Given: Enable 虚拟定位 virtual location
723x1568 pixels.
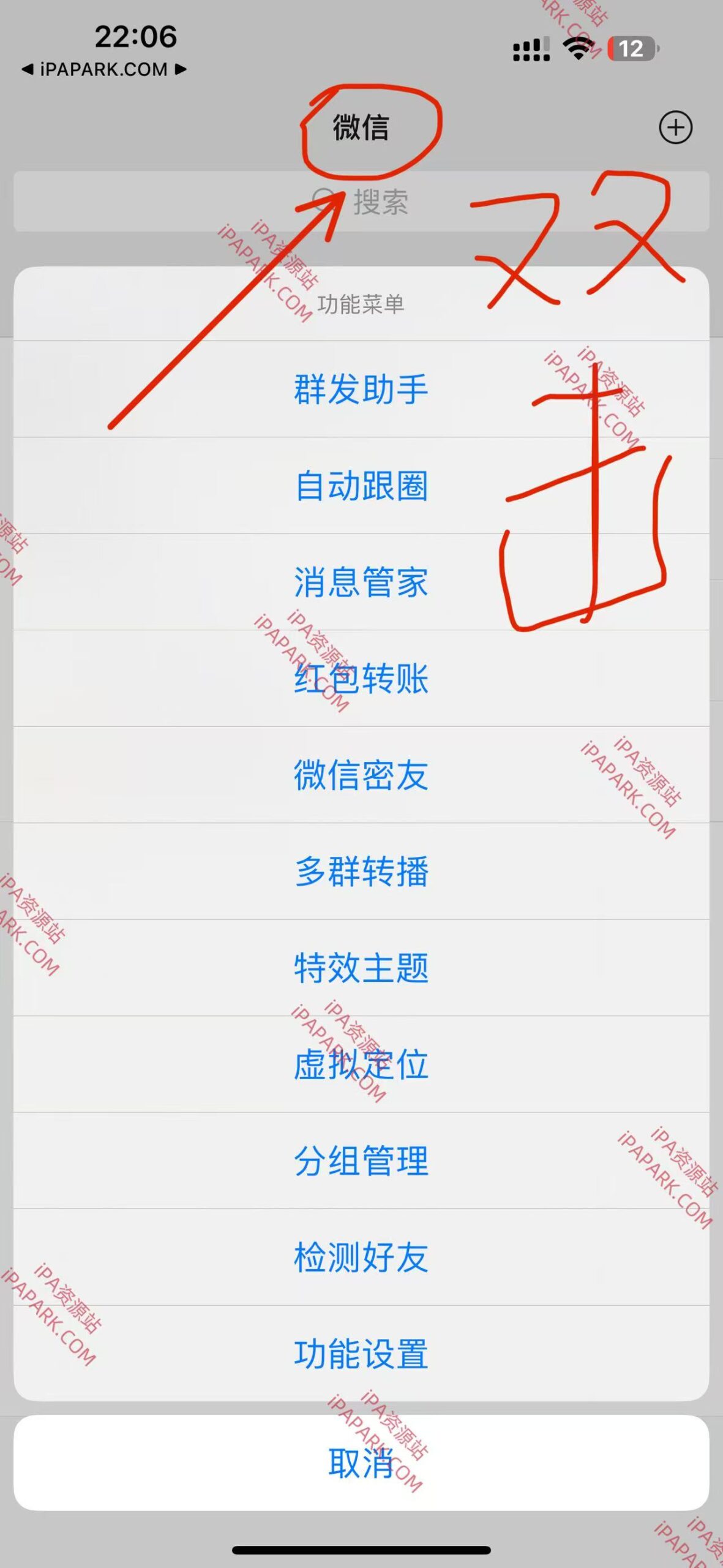Looking at the screenshot, I should (361, 1065).
